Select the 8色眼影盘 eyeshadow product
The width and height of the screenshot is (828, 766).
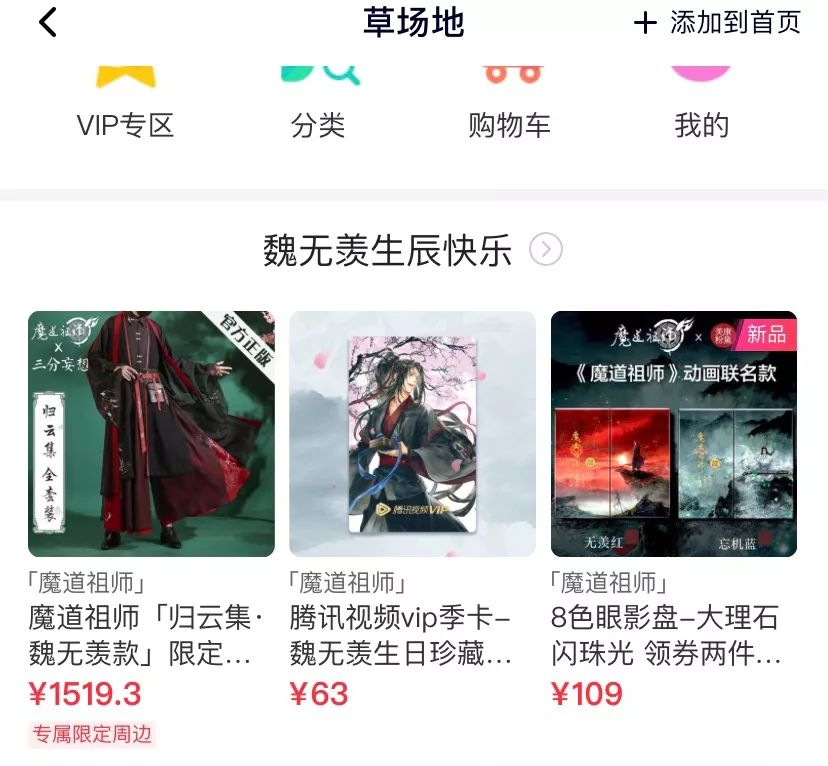pos(674,434)
